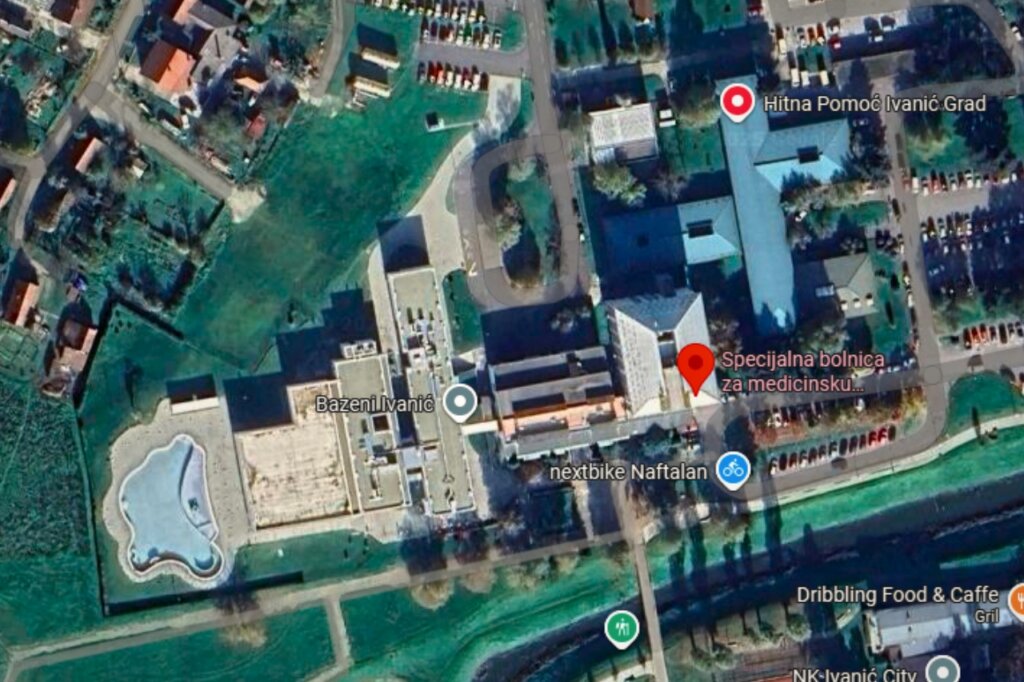The image size is (1024, 682).
Task: Select the NK Ivanić City marker
Action: pyautogui.click(x=941, y=670)
